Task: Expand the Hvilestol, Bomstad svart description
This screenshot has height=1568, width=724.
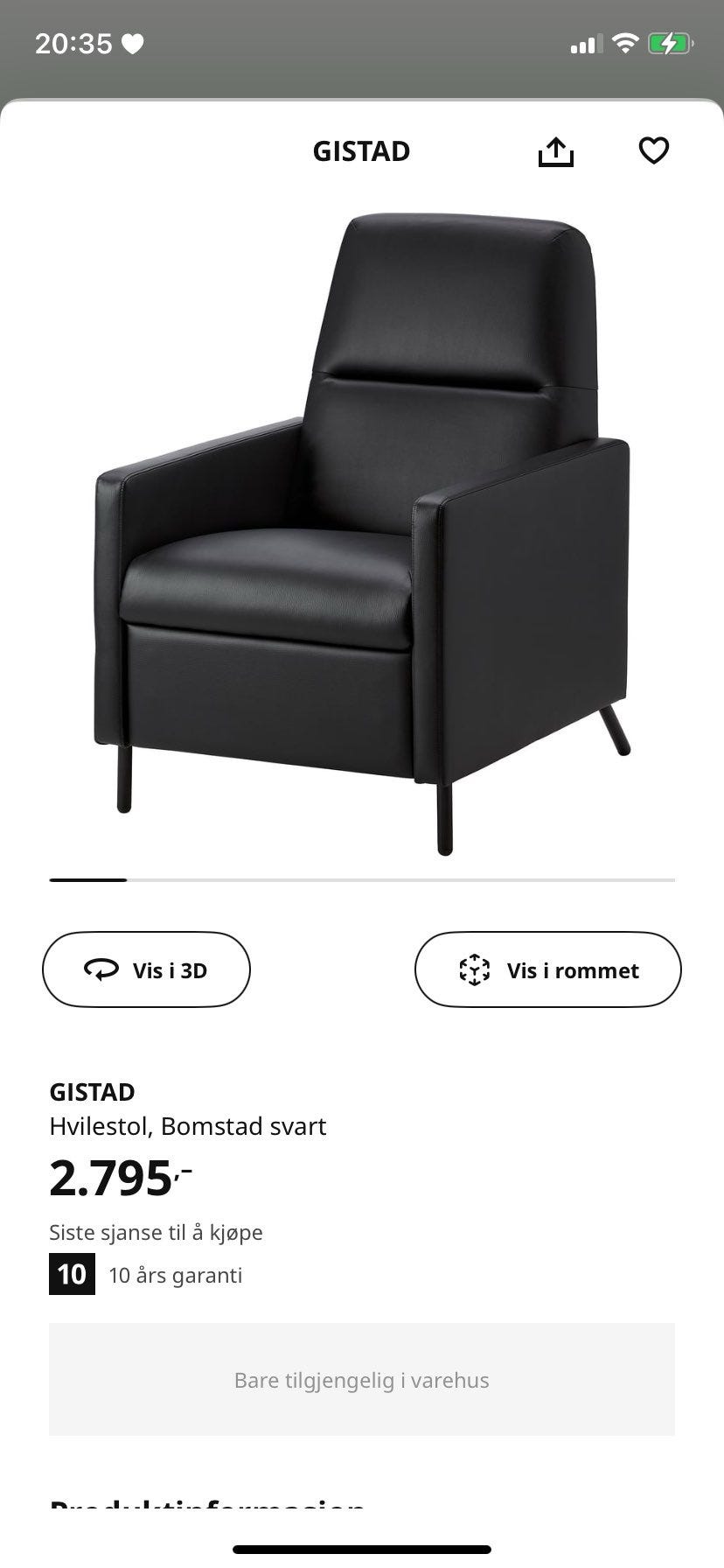Action: click(x=187, y=1127)
